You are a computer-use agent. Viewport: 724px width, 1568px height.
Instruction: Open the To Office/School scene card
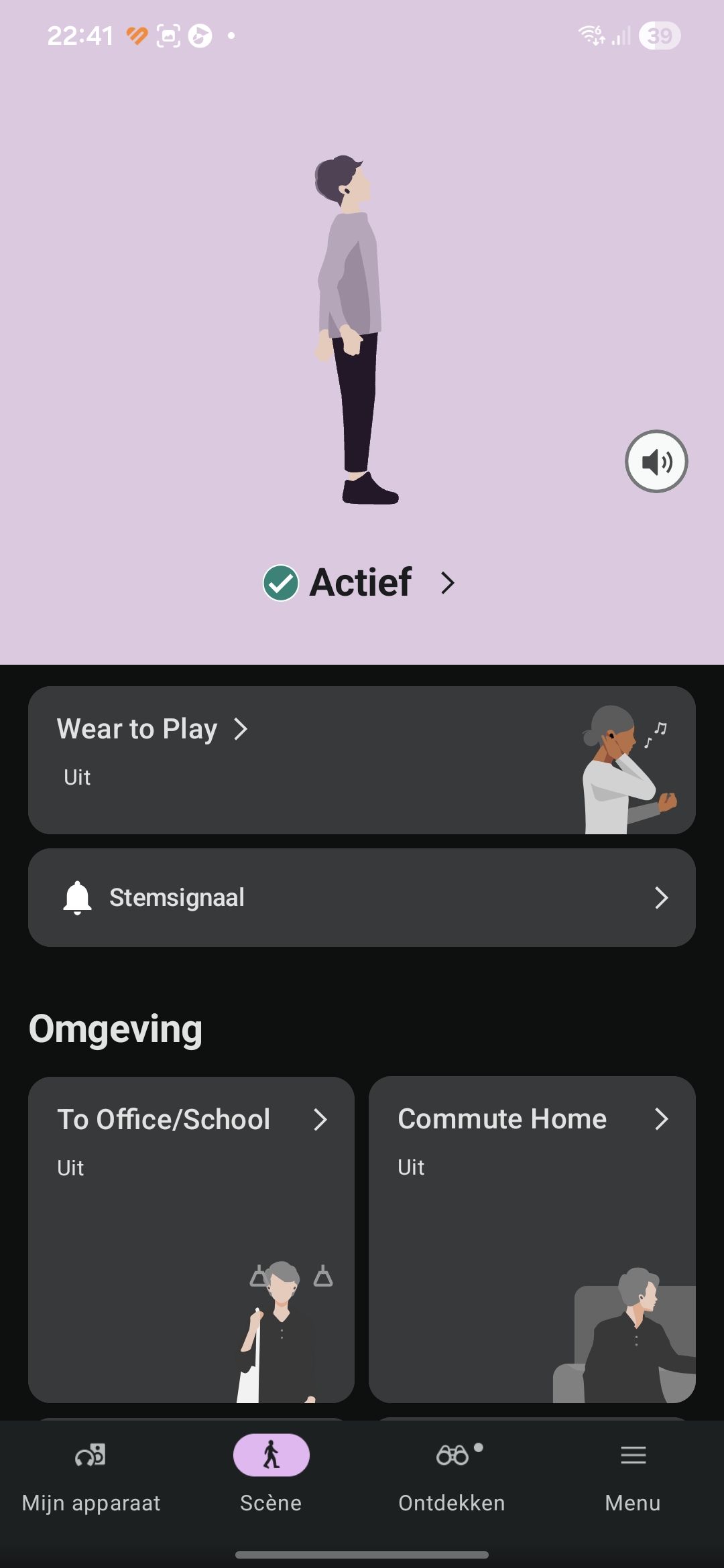coord(191,1239)
